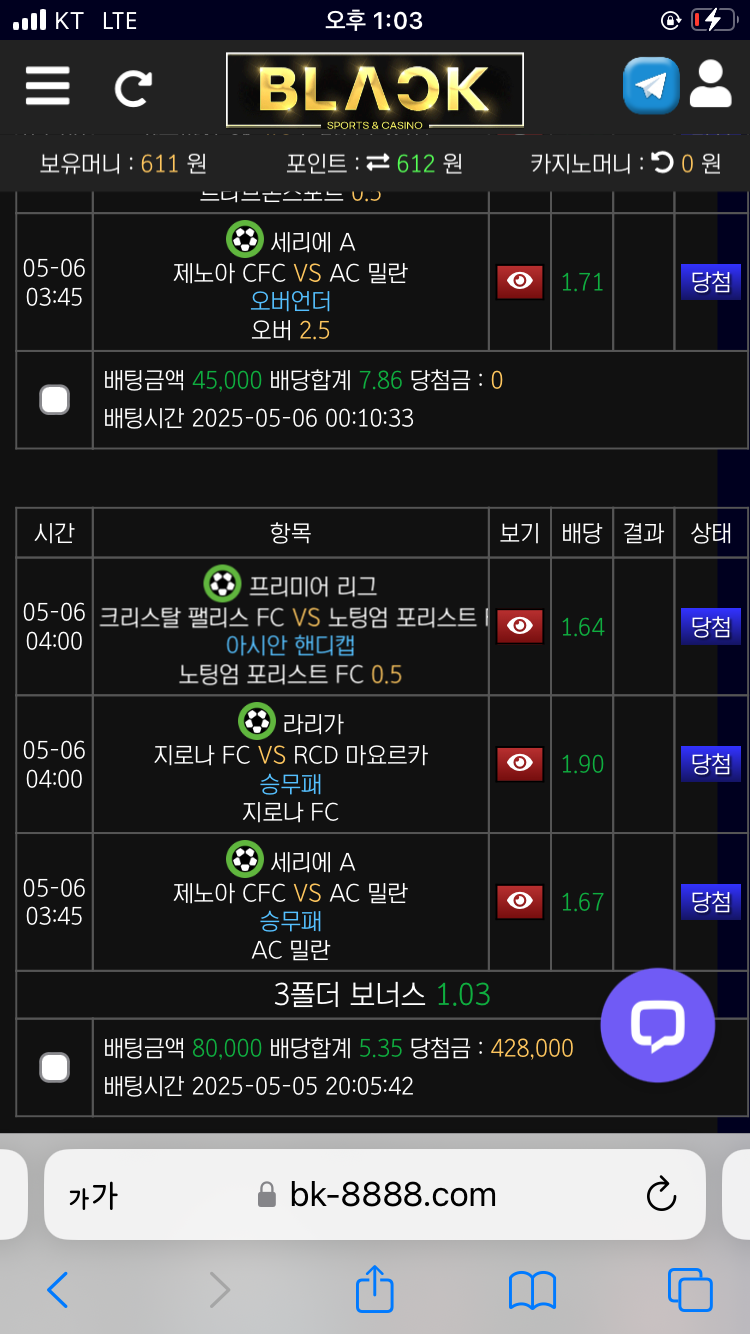
Task: Select the checkbox for the 80,000 bet slip
Action: [54, 1067]
